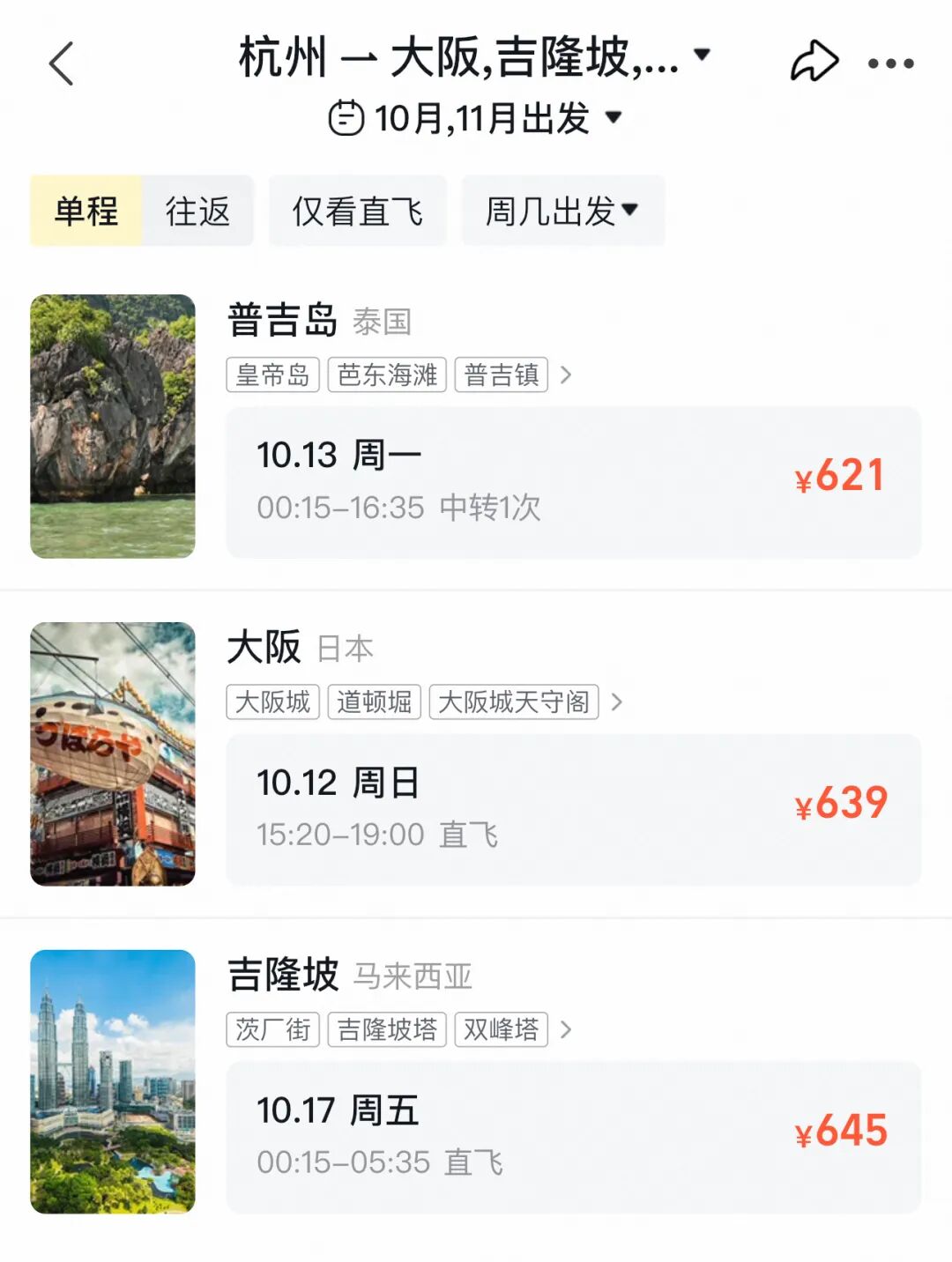This screenshot has width=952, height=1262.
Task: Go back using the top-left arrow
Action: pyautogui.click(x=62, y=63)
